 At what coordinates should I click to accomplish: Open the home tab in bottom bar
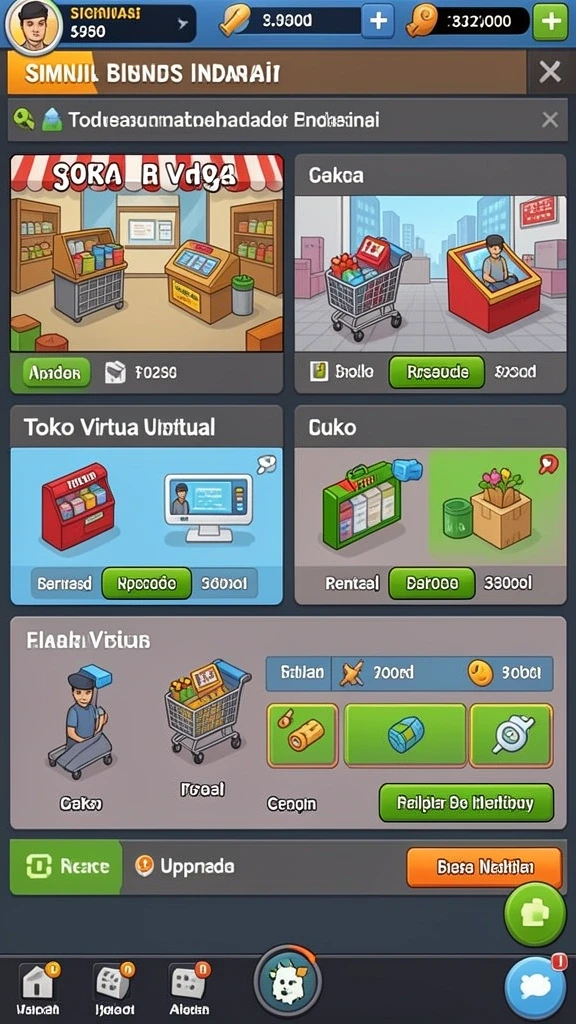coord(37,989)
